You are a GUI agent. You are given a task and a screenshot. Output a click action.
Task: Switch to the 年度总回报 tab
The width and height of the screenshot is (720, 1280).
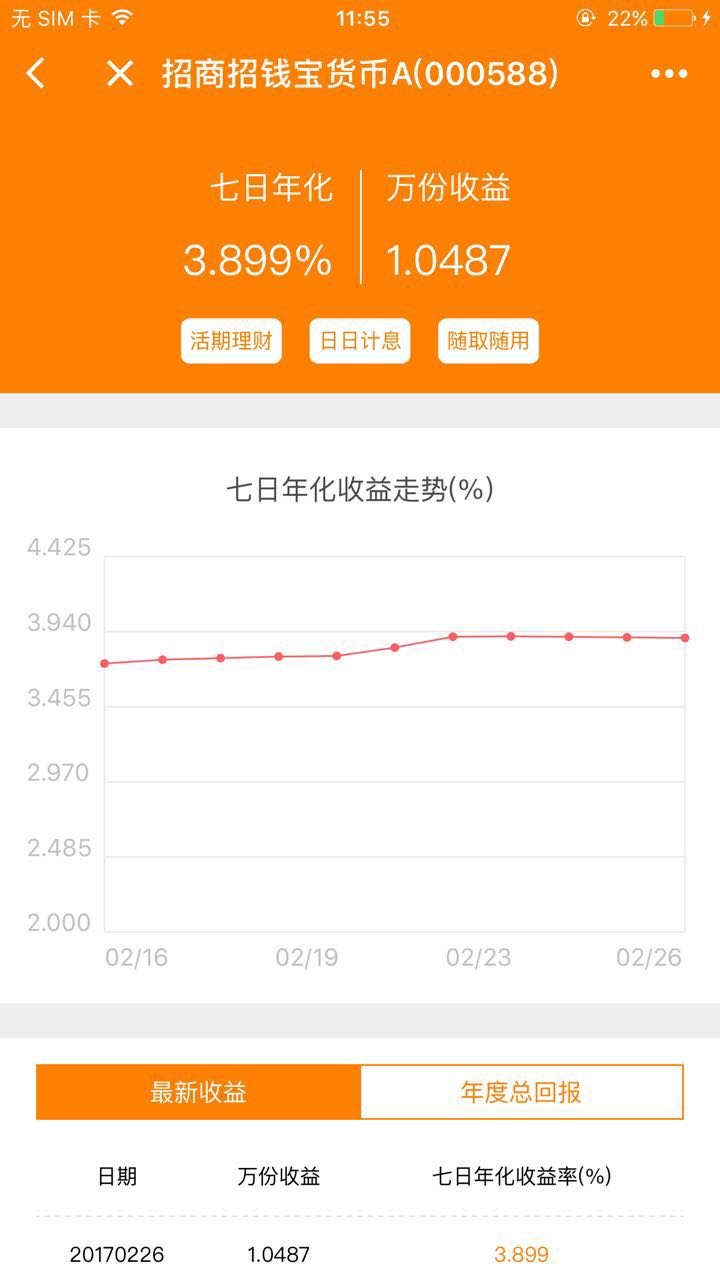pos(521,1092)
